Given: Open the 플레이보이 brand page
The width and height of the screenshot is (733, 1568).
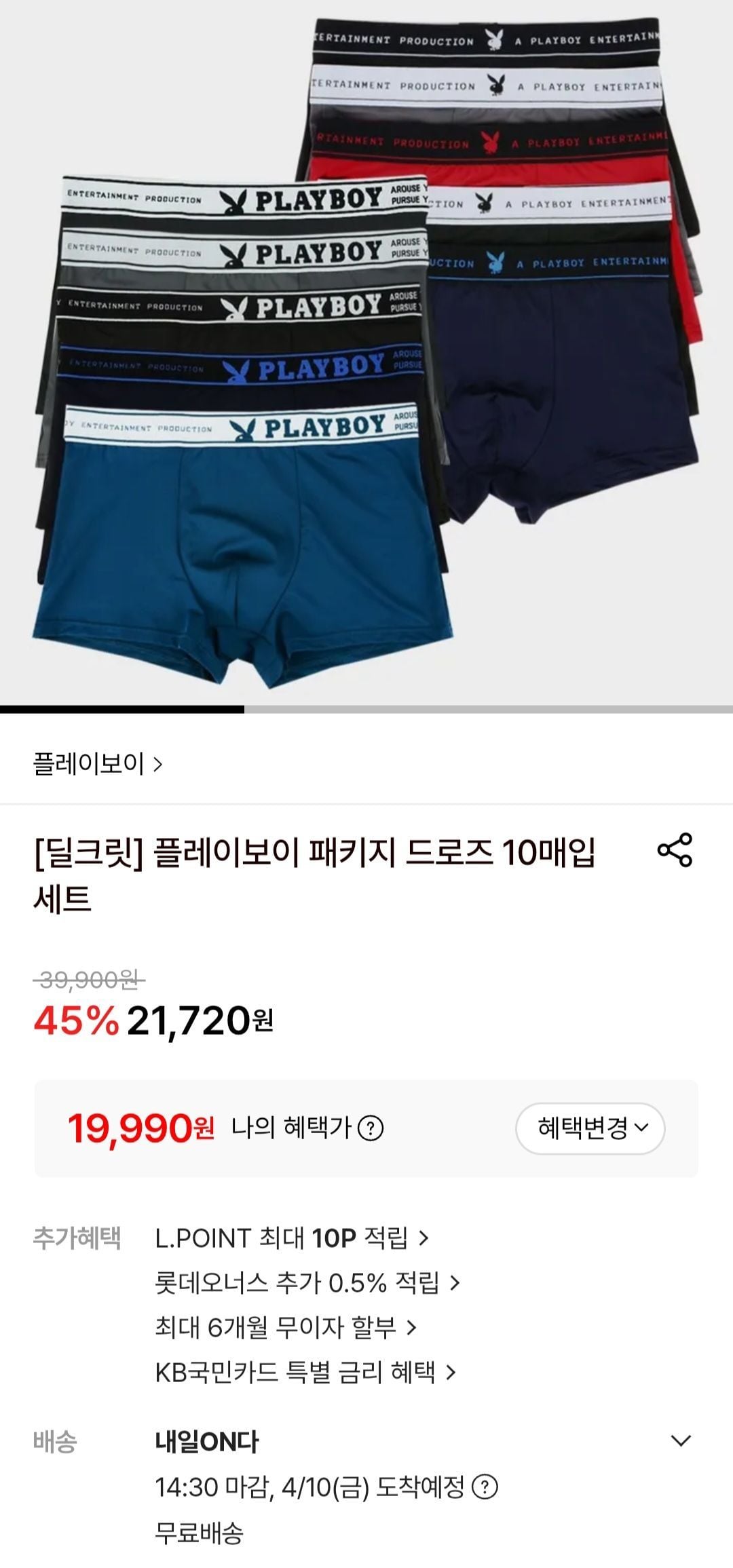Looking at the screenshot, I should [x=98, y=765].
